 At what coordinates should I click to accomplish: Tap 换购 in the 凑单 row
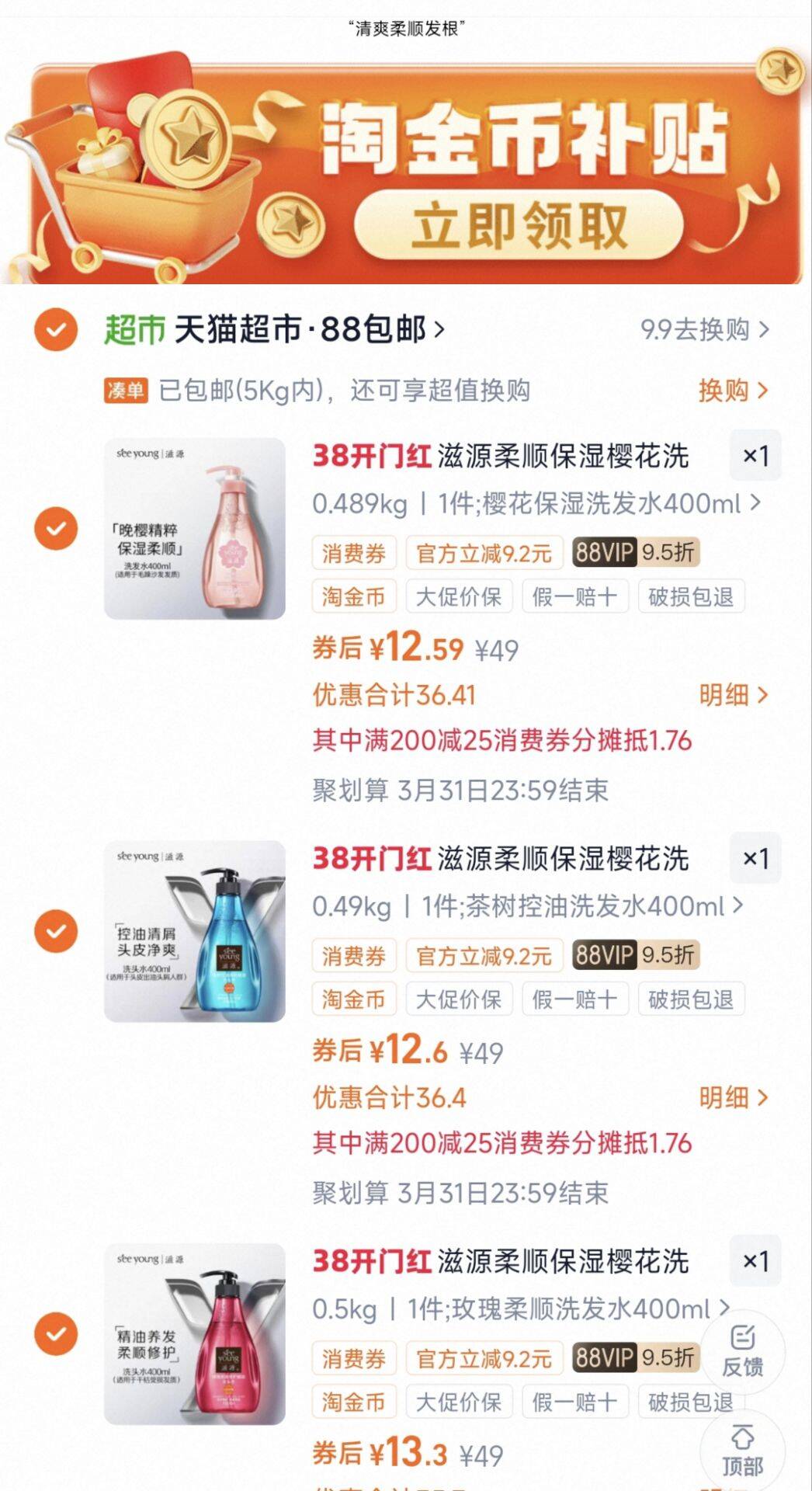click(732, 390)
